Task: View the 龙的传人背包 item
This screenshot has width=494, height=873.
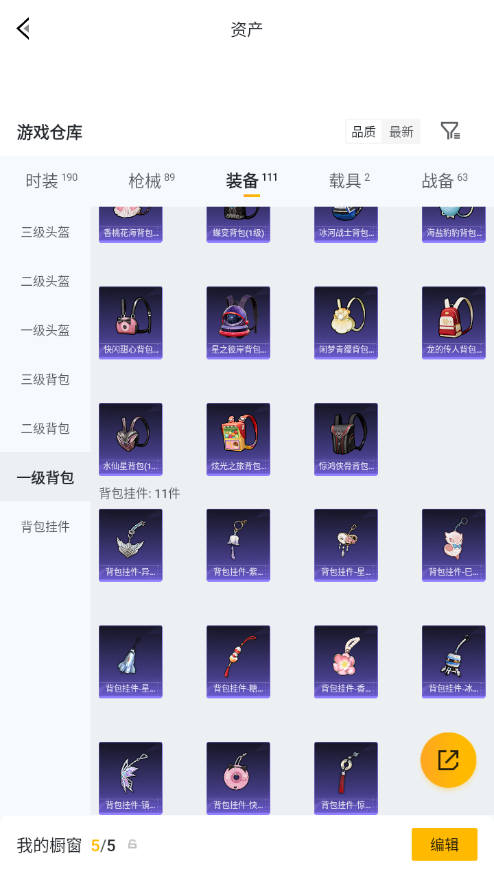Action: pos(454,323)
